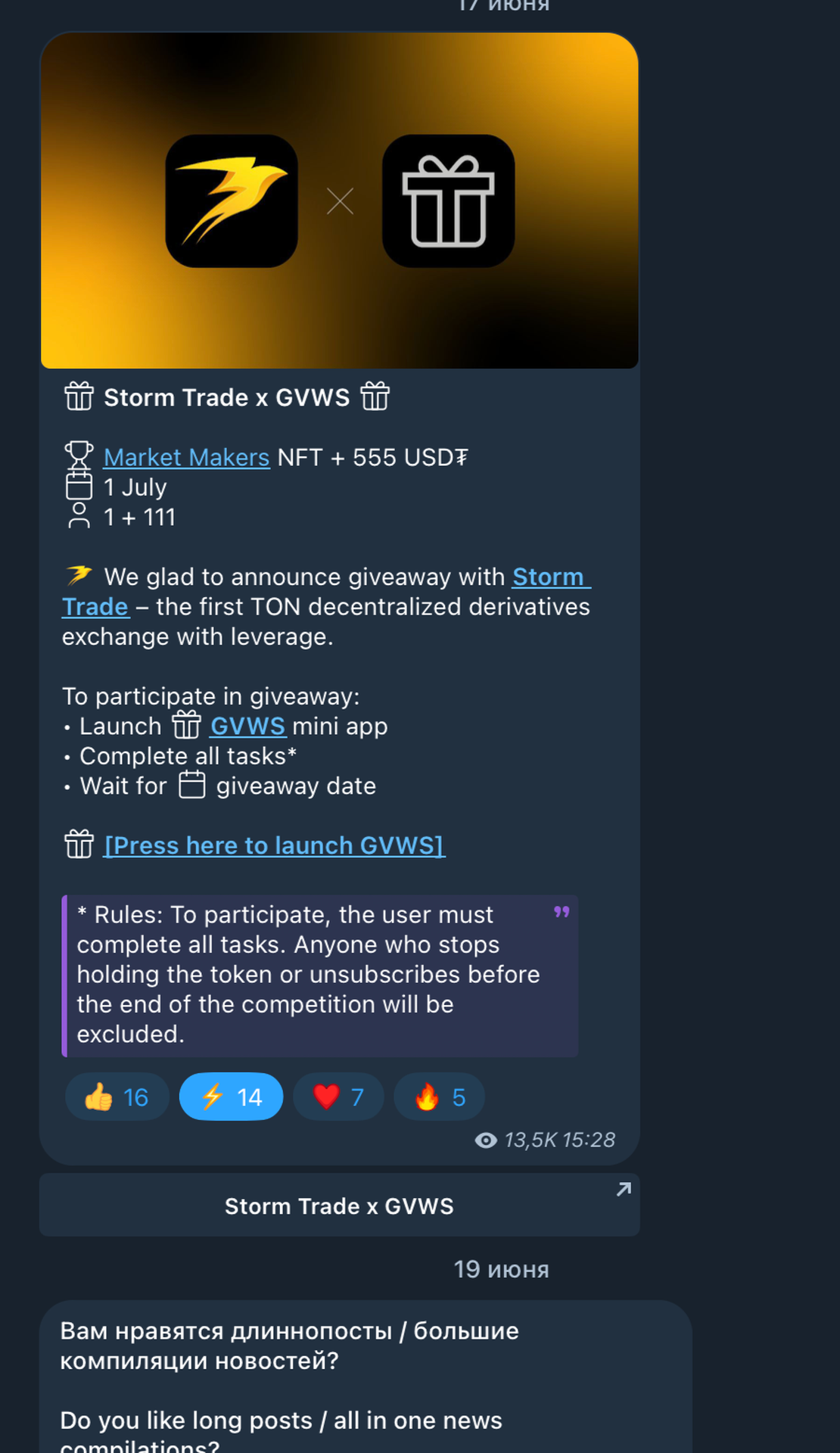Expand the quoted Rules block
840x1453 pixels.
(x=561, y=913)
